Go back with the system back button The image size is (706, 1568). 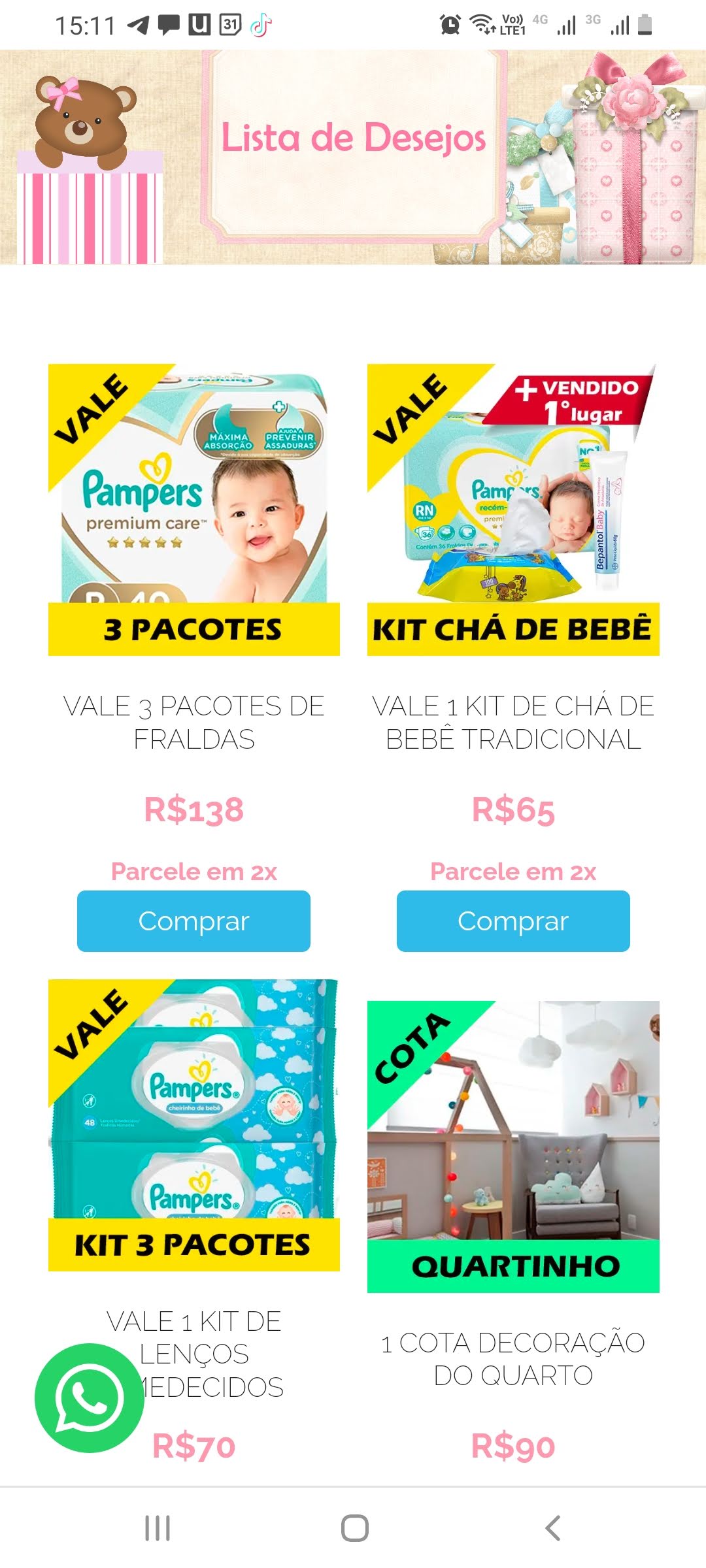552,1527
